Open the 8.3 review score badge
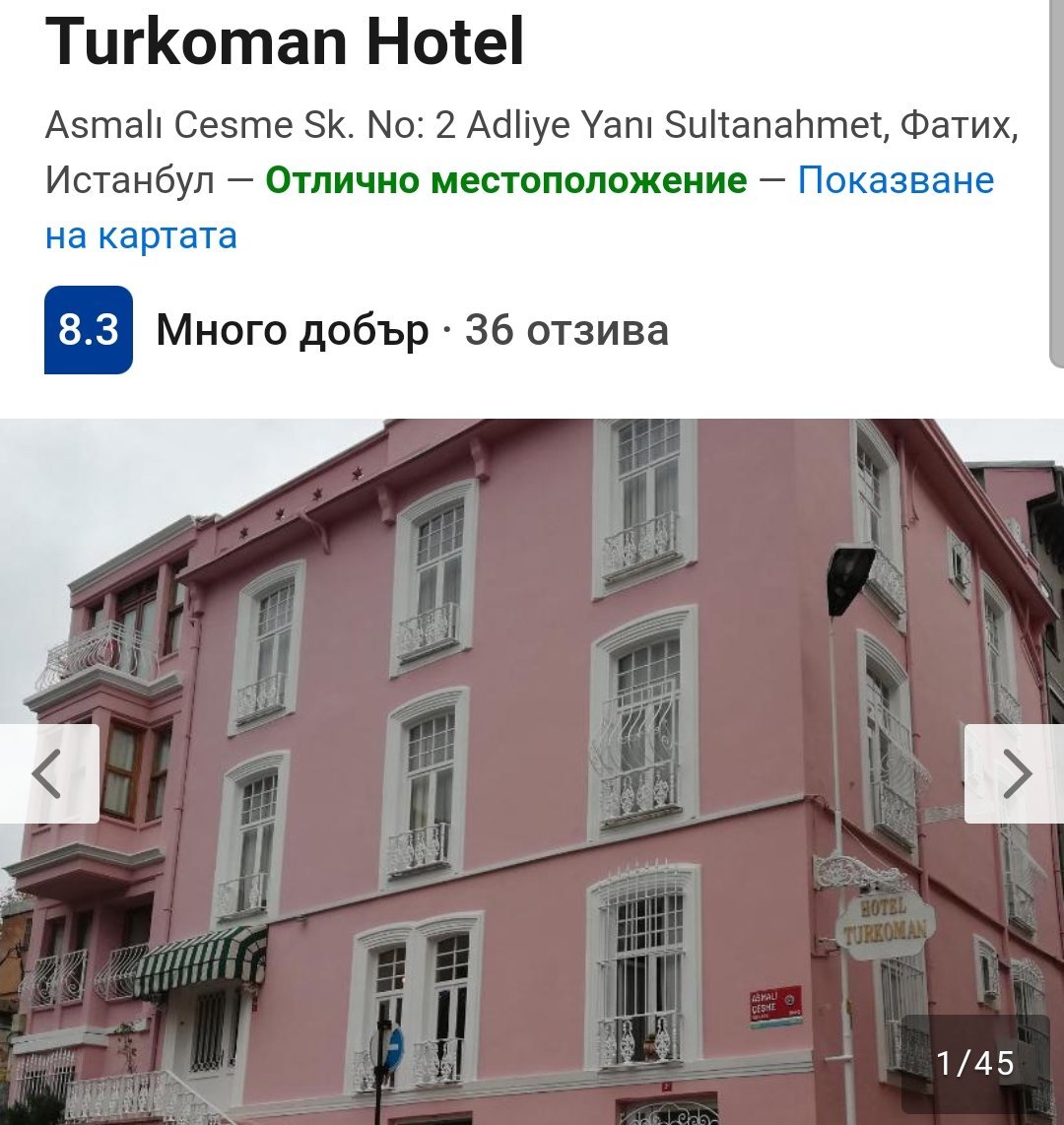1064x1125 pixels. tap(88, 330)
